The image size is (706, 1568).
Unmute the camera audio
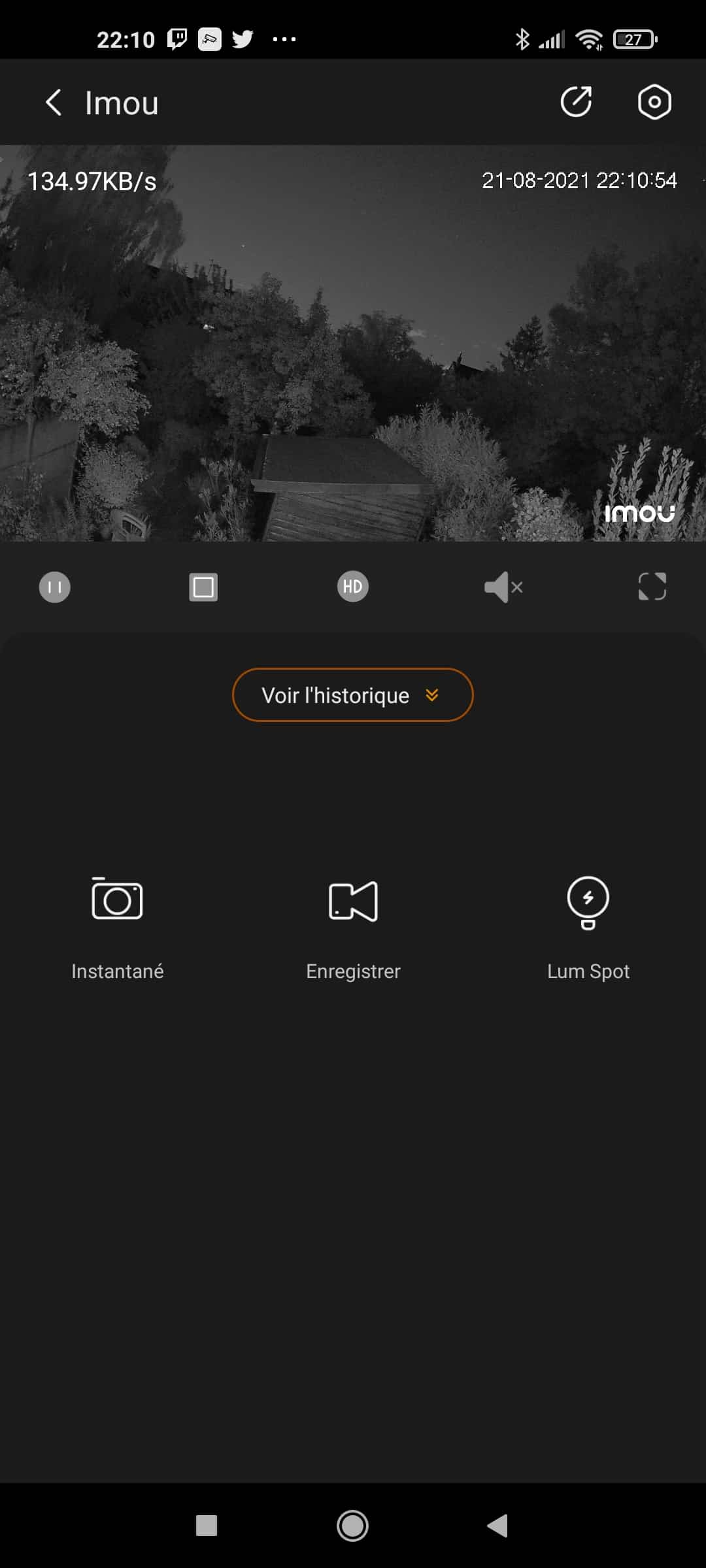click(x=503, y=587)
